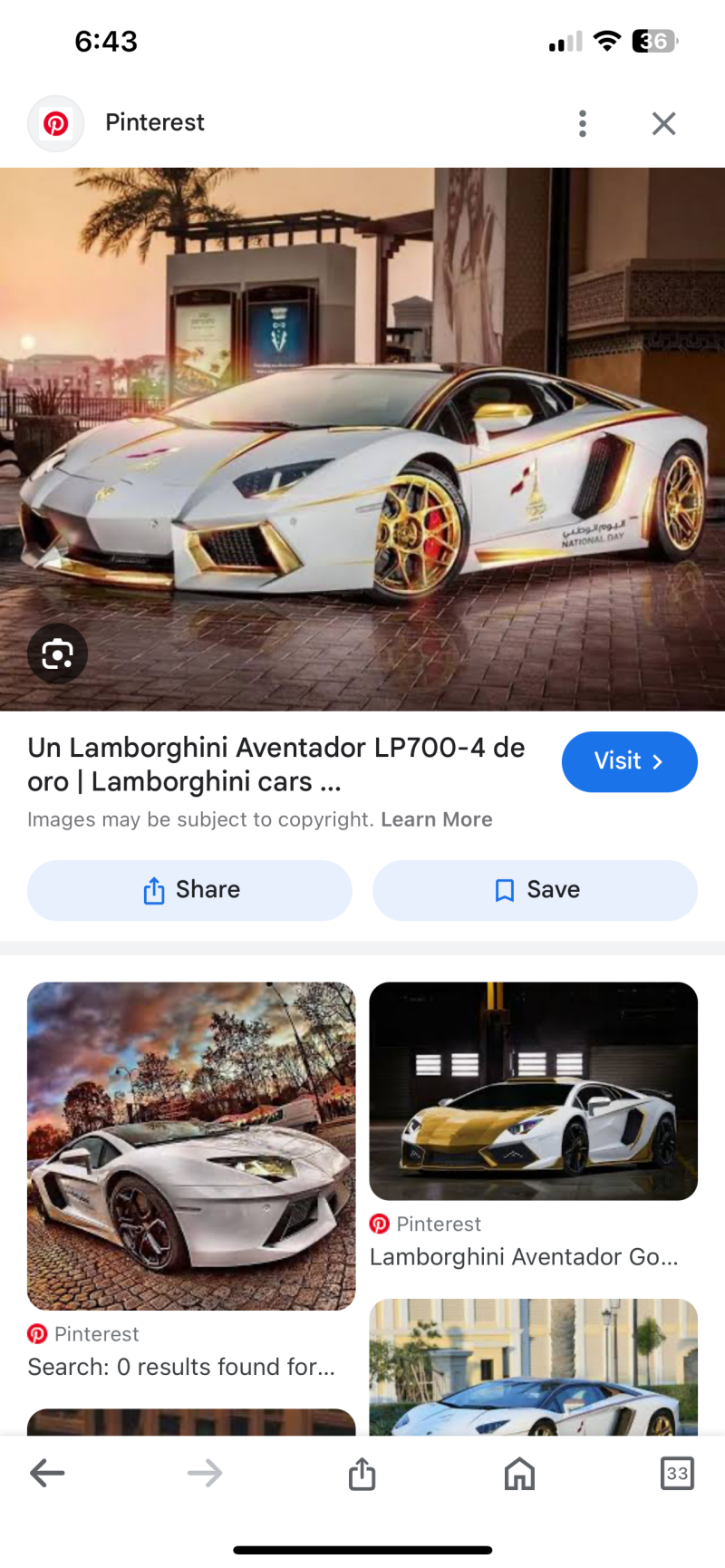Open the '0 results found for' related image
This screenshot has height=1568, width=725.
tap(191, 1146)
